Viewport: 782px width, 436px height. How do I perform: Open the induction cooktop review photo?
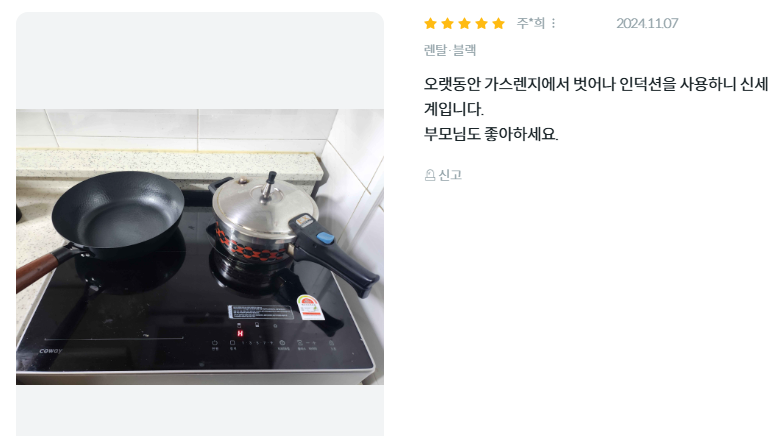200,246
